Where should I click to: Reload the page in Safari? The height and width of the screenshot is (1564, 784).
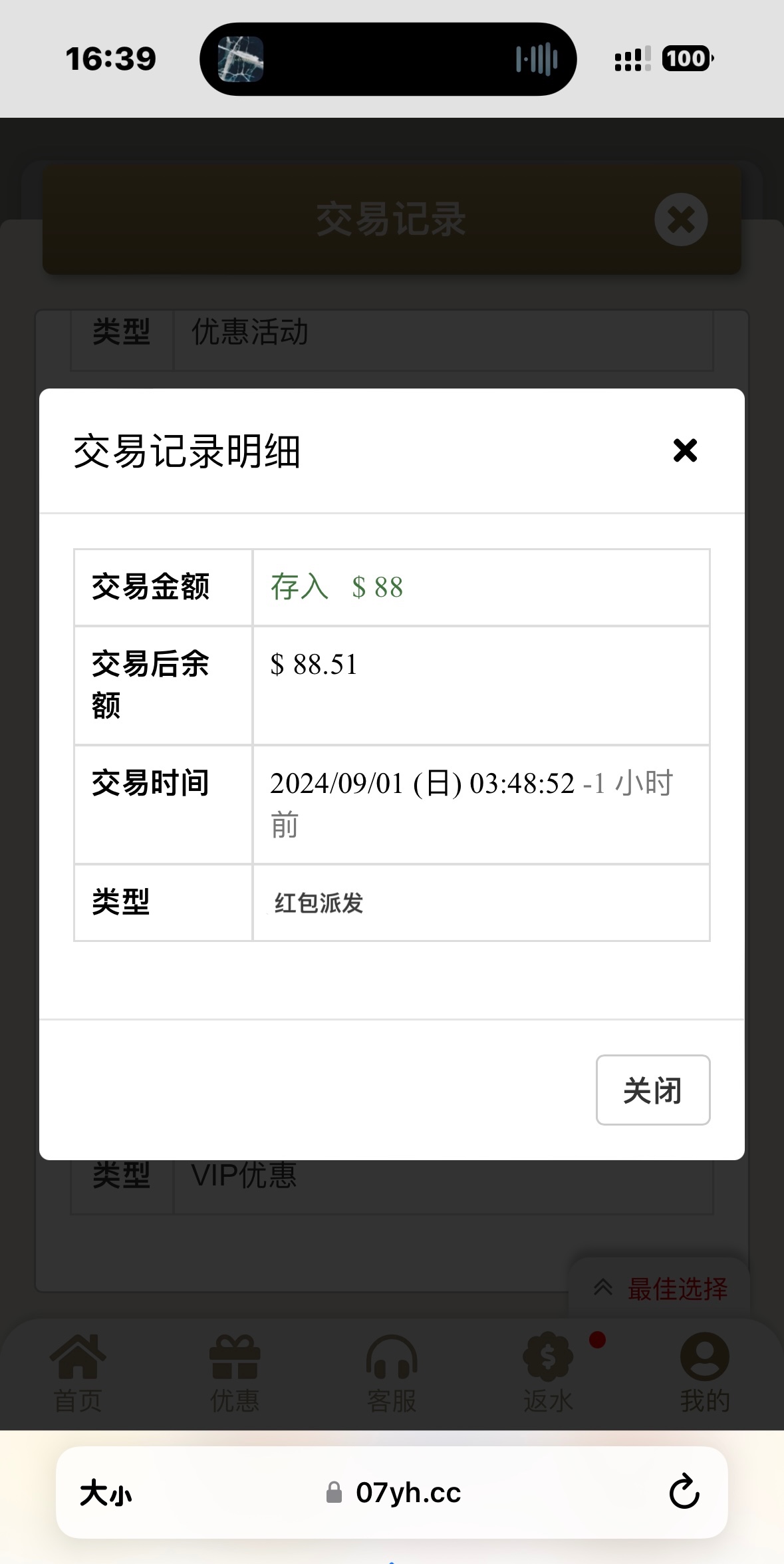[x=684, y=1492]
